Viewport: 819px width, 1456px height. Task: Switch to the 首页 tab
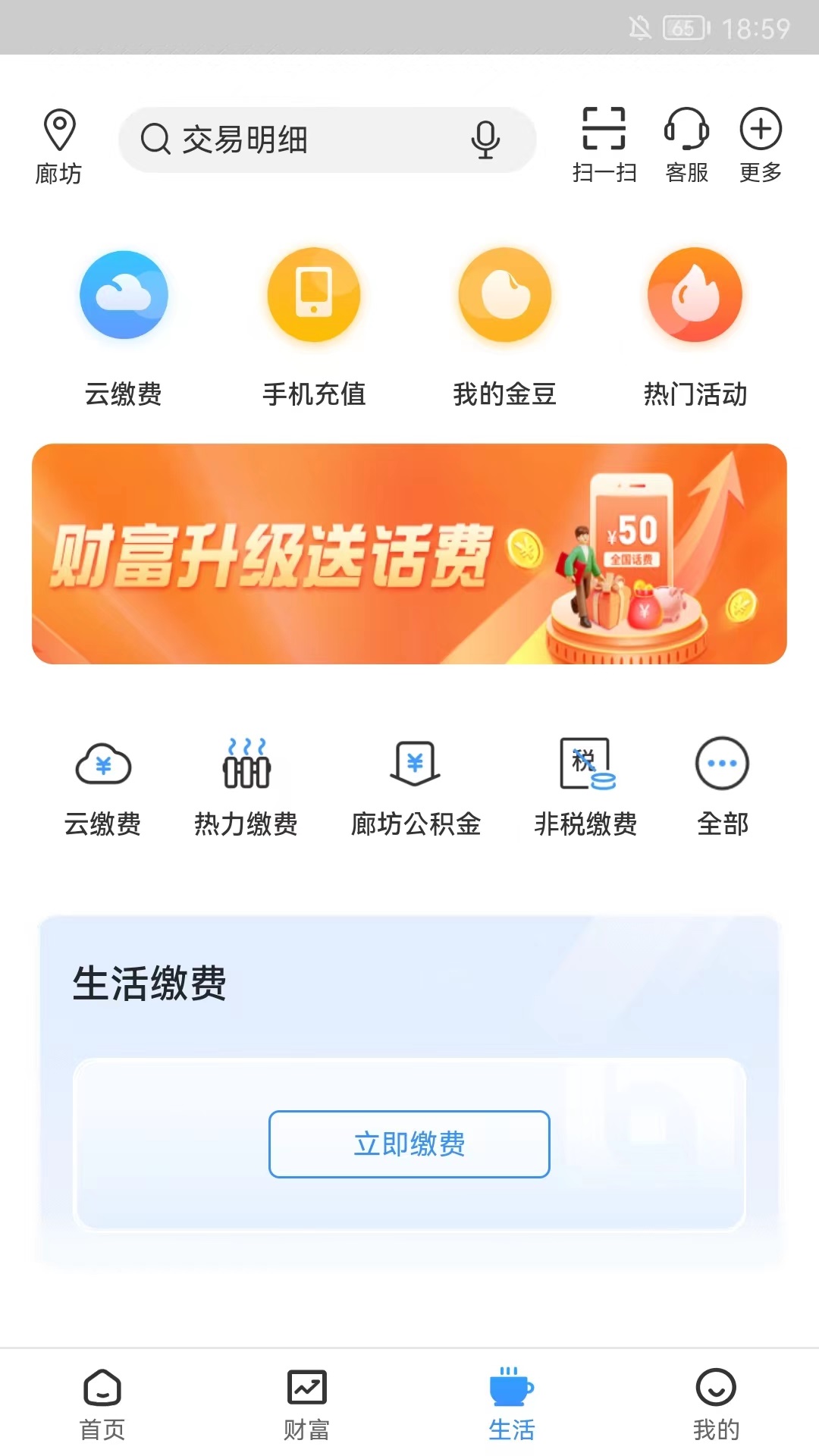click(x=102, y=1404)
